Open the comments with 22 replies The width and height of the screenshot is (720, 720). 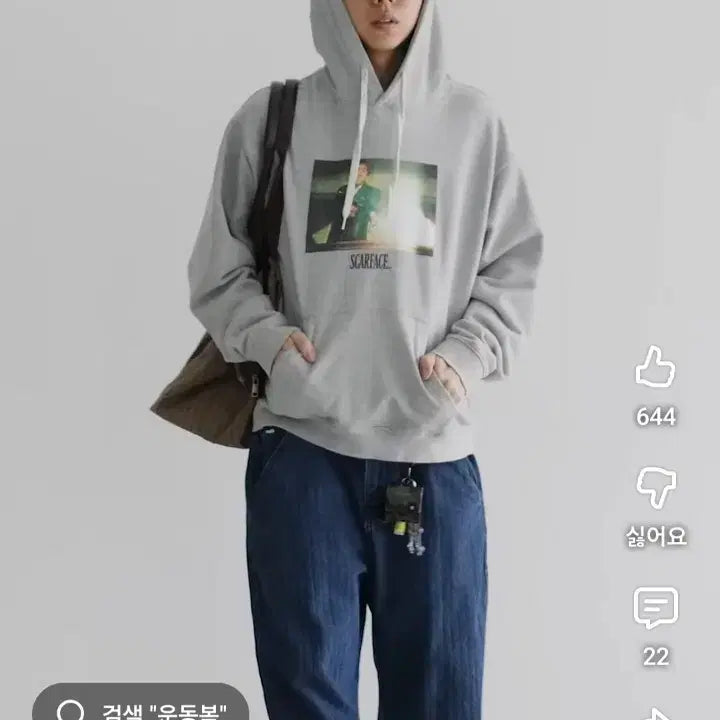pos(656,608)
